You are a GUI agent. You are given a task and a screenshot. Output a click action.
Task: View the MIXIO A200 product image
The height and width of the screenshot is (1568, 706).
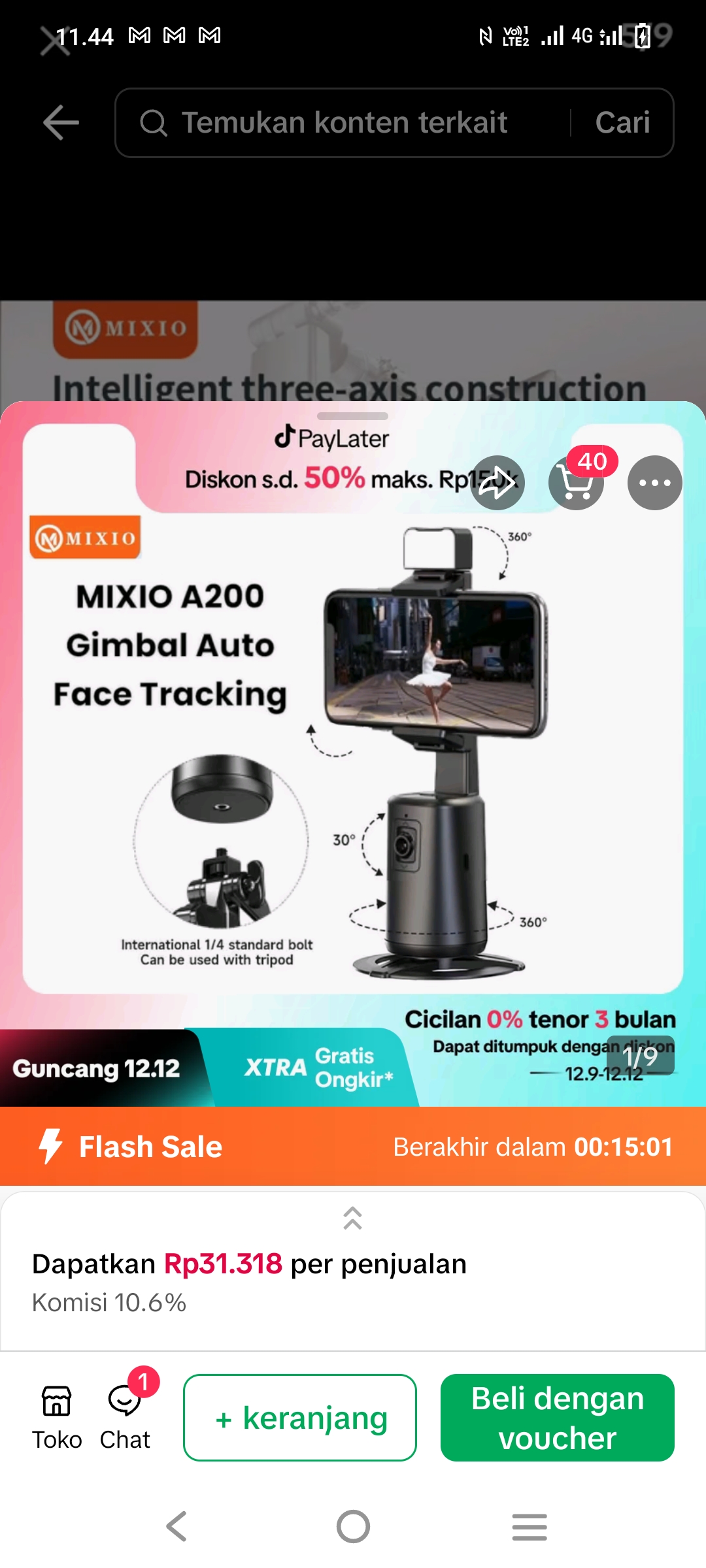(353, 751)
